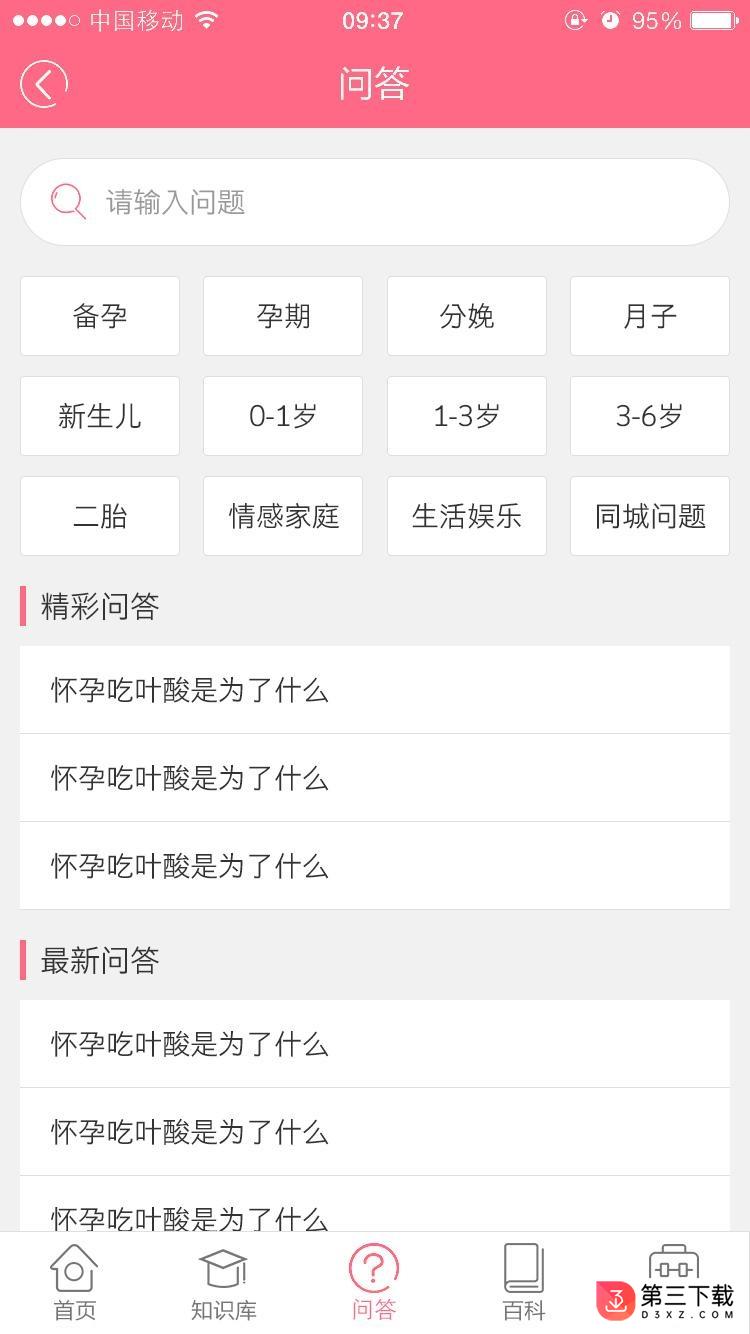The width and height of the screenshot is (750, 1334).
Task: Select the 备孕 category
Action: click(x=100, y=316)
